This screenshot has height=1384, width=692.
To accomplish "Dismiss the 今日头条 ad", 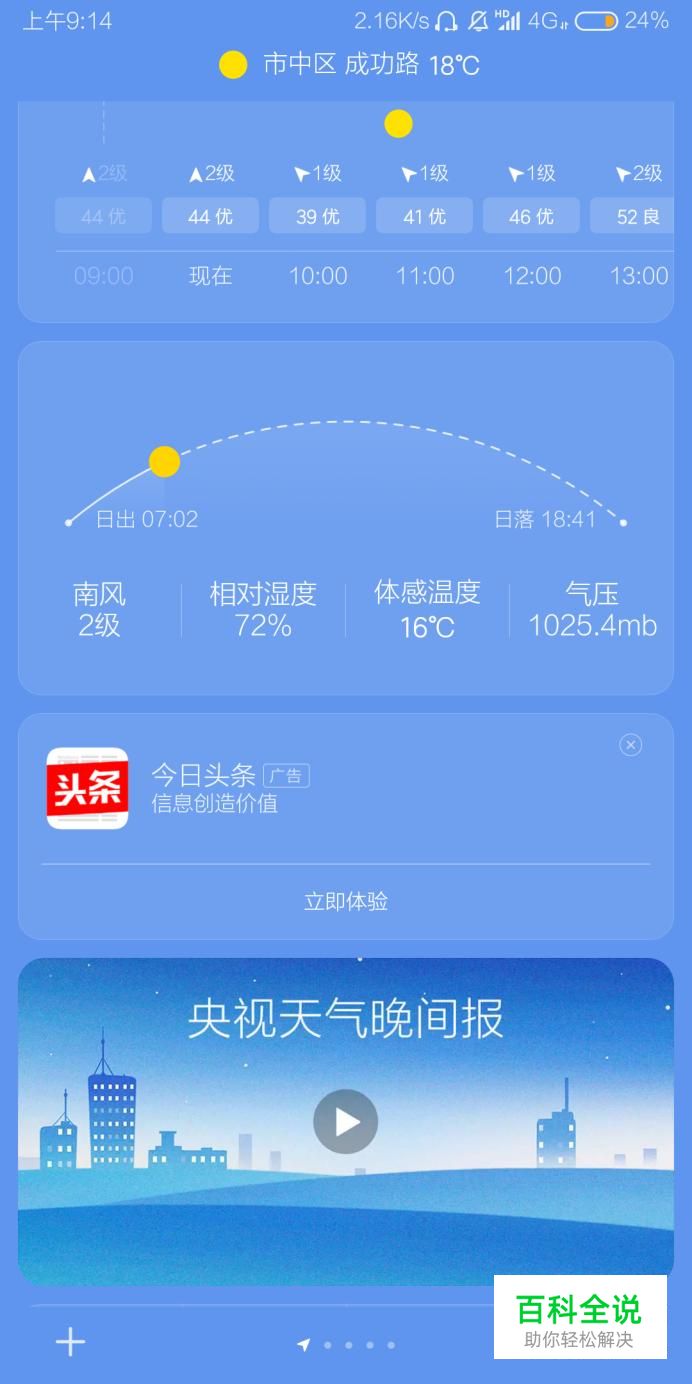I will [630, 745].
